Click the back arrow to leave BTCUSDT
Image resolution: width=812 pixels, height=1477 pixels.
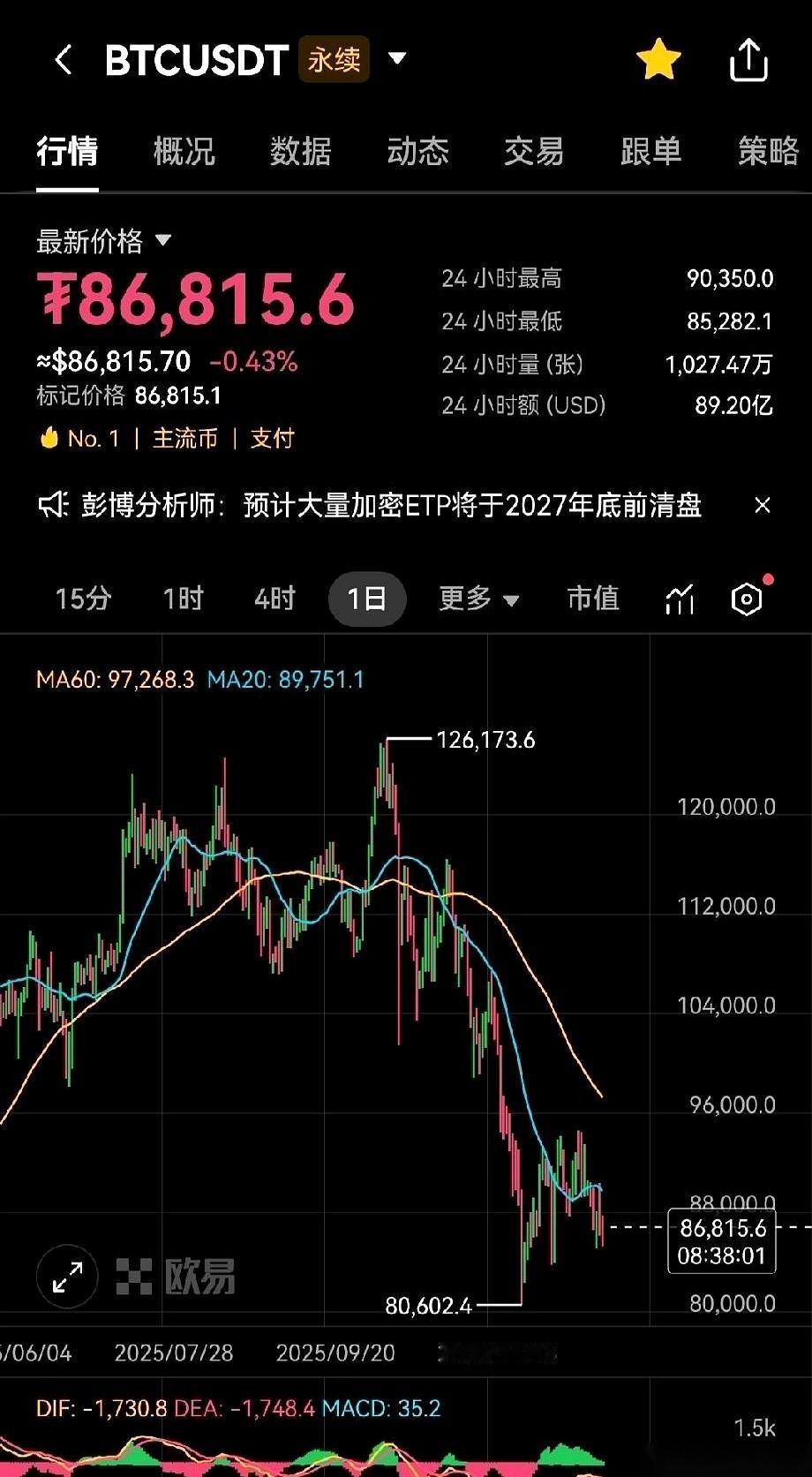[x=64, y=59]
